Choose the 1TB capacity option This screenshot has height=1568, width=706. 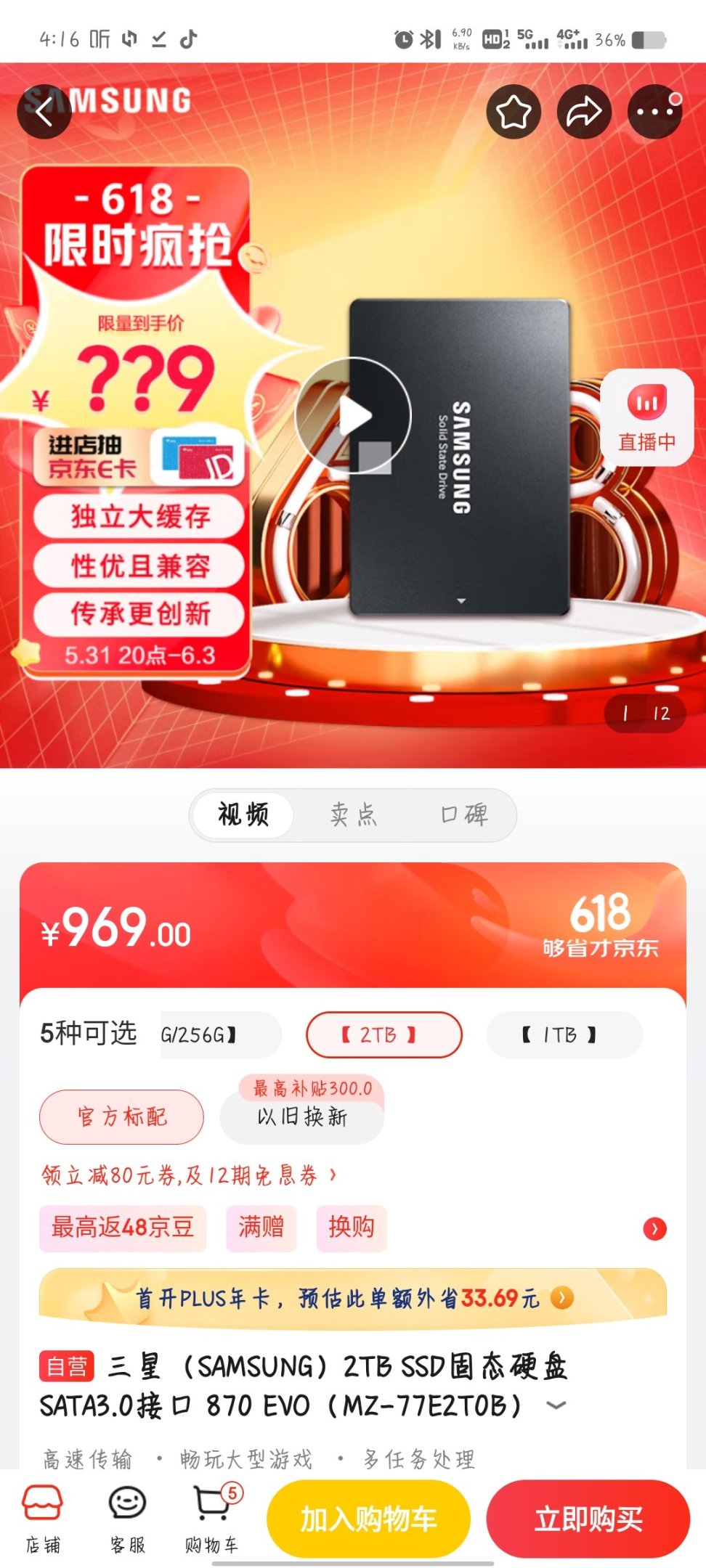point(564,1034)
